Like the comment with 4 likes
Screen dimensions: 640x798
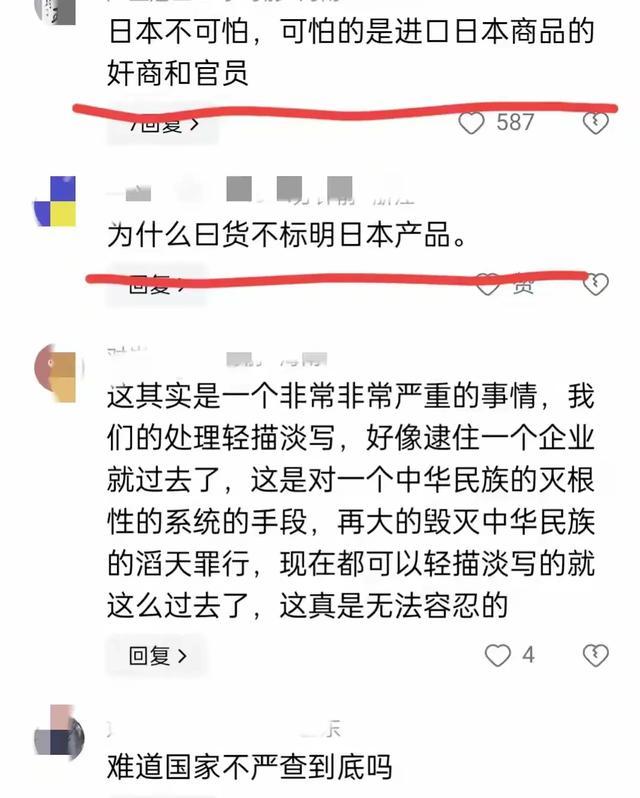point(497,655)
